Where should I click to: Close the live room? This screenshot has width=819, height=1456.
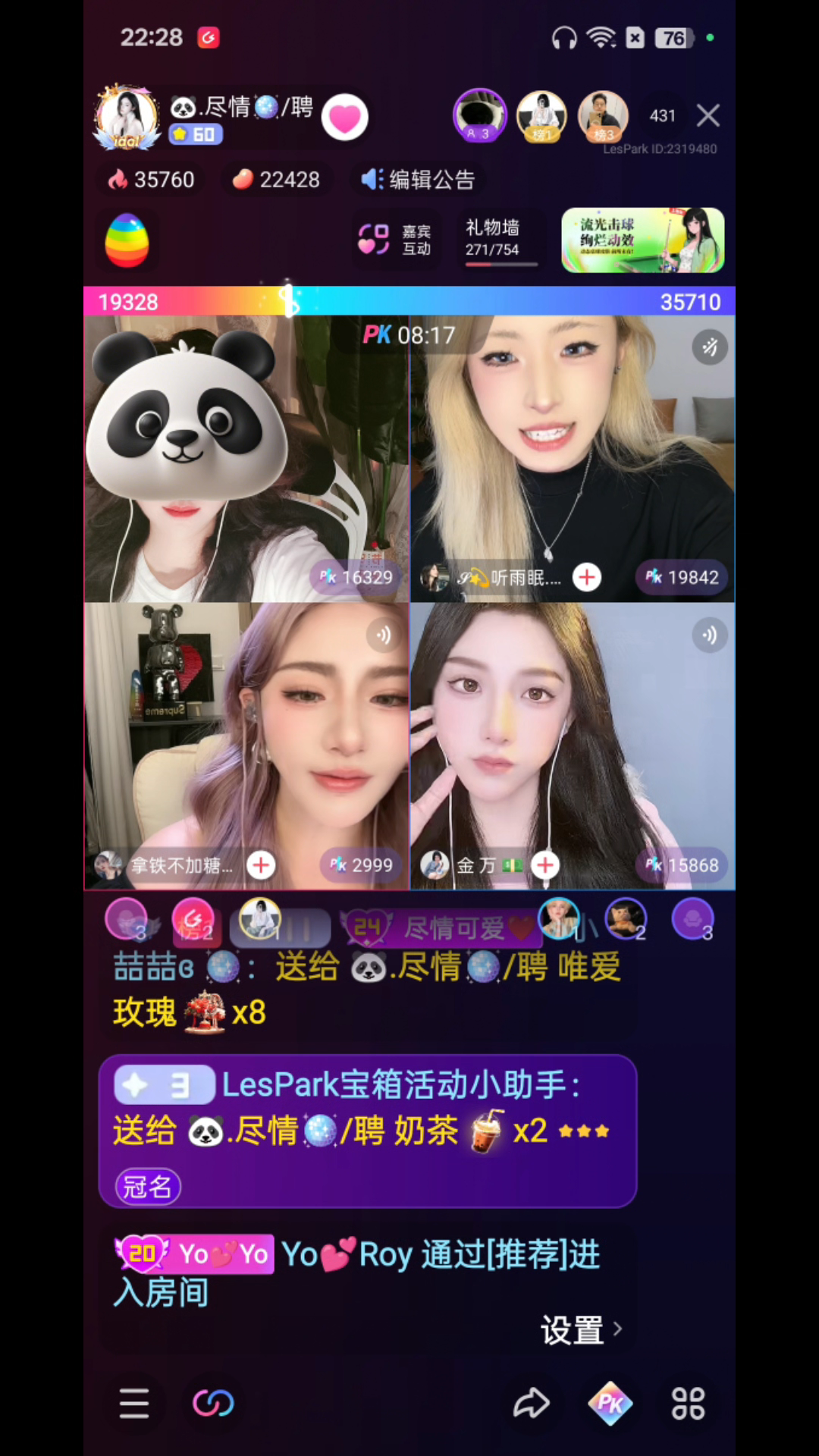tap(708, 116)
